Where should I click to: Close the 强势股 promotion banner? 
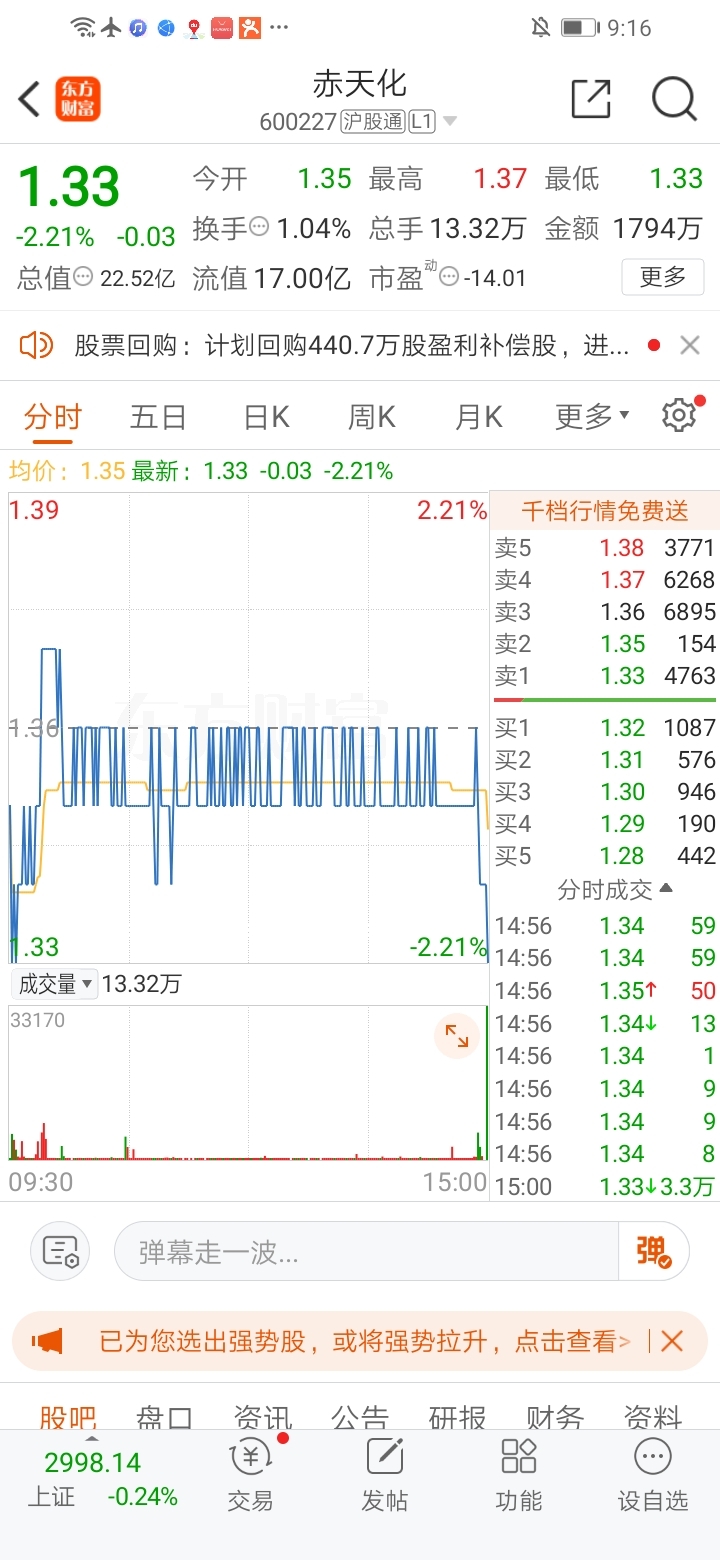point(672,1341)
